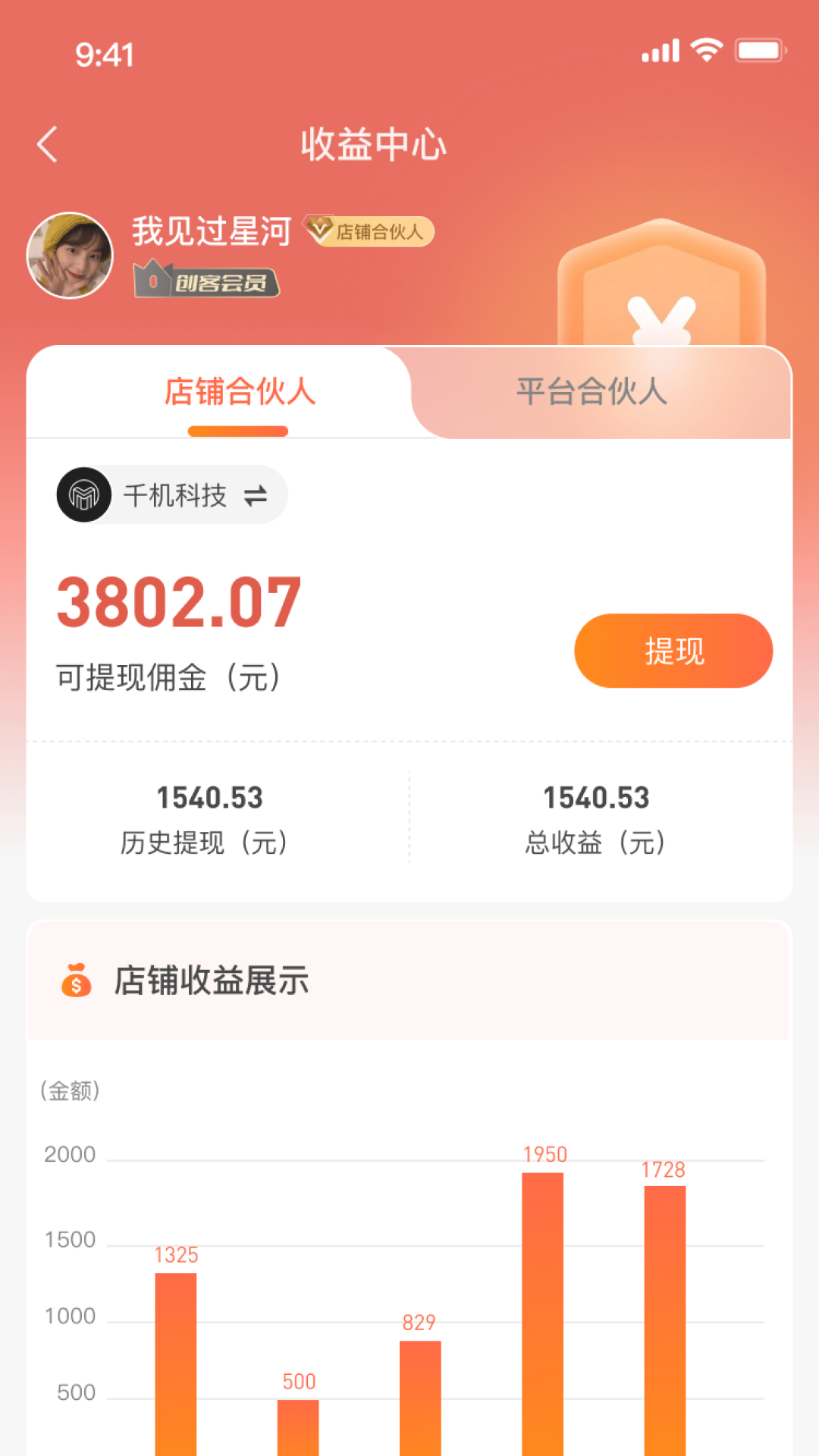Open the store selector dropdown showing 千机科技
Image resolution: width=819 pixels, height=1456 pixels.
171,494
